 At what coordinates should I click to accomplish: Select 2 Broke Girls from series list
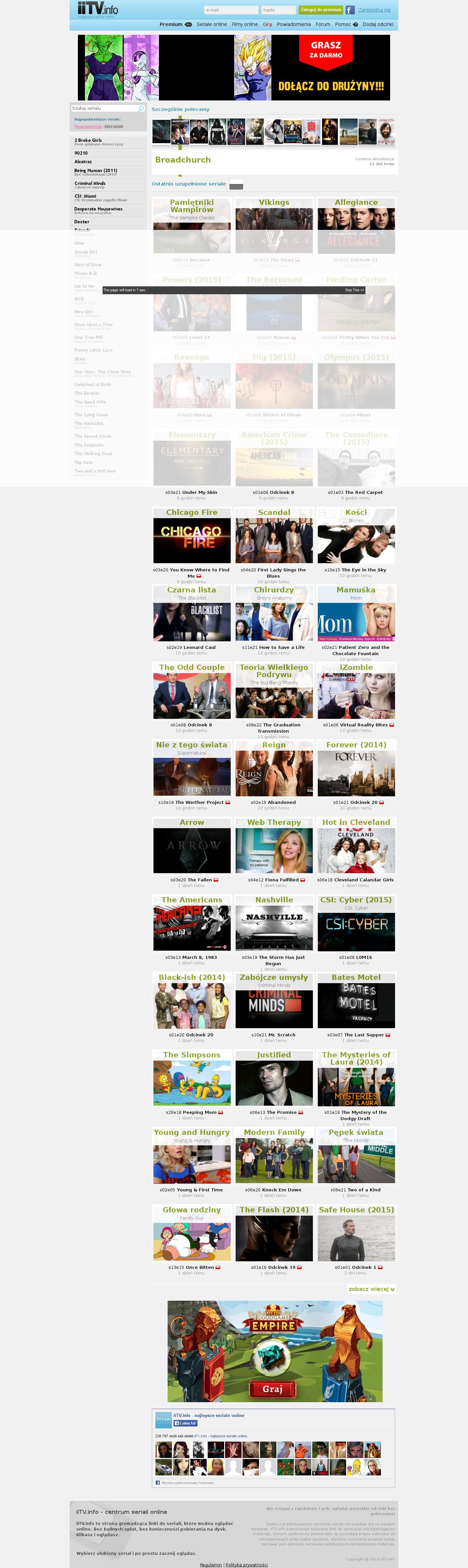tap(88, 140)
